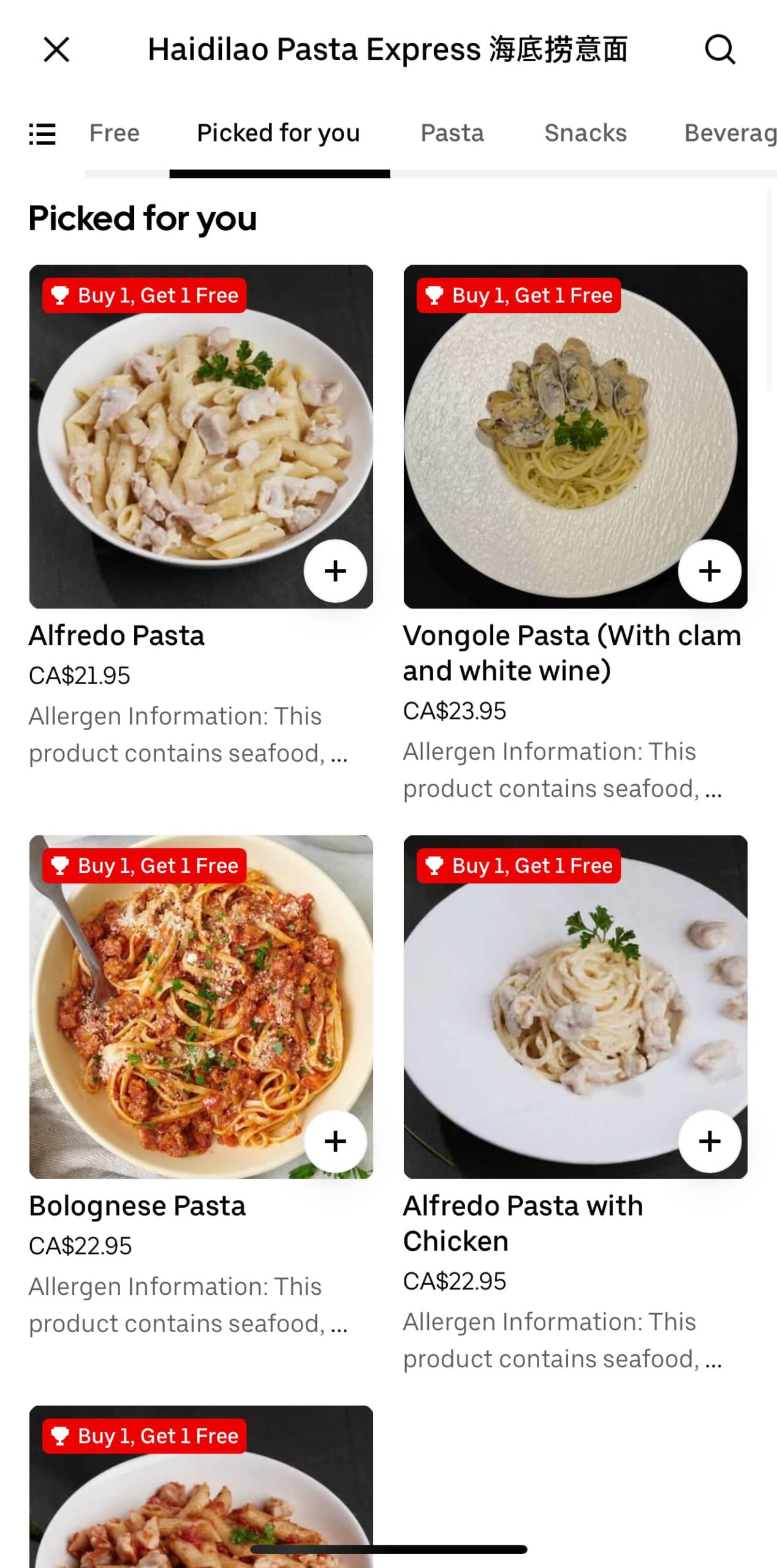777x1568 pixels.
Task: Add Vongole Pasta to the cart
Action: tap(710, 571)
